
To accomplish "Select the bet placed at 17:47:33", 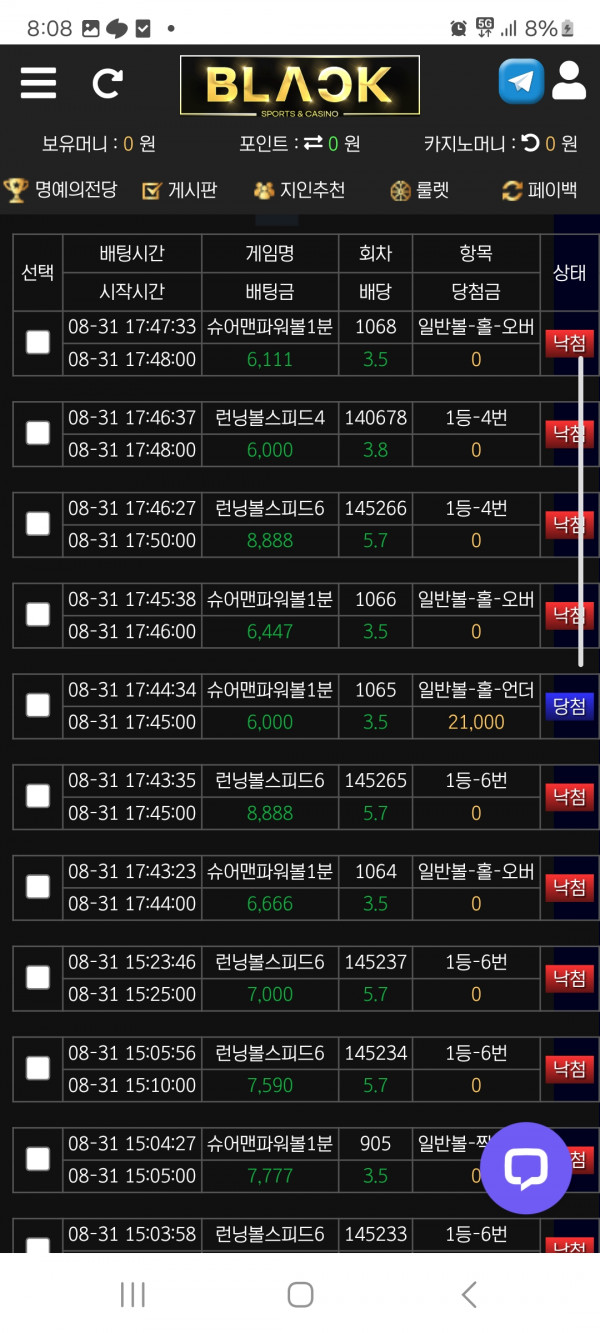I will point(38,342).
